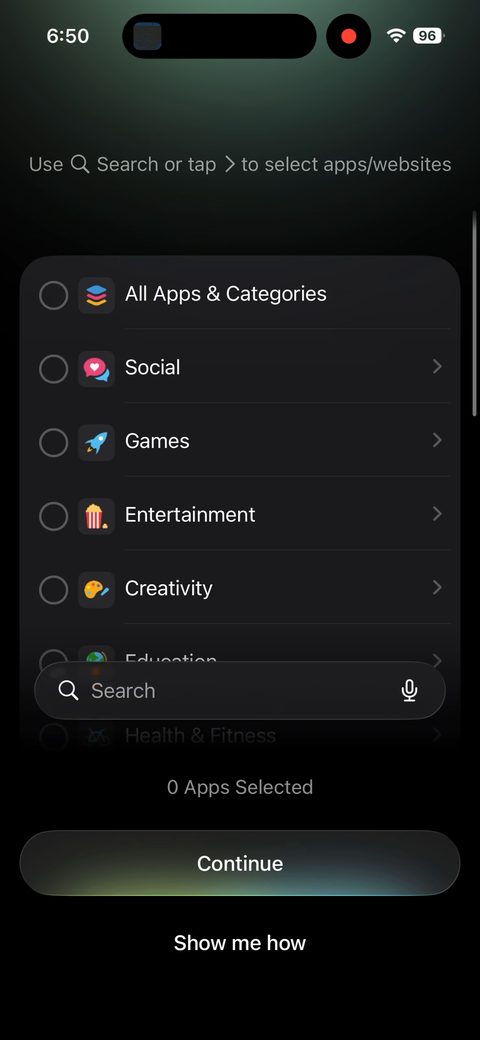Expand the Social category chevron
Viewport: 480px width, 1040px height.
[x=437, y=367]
